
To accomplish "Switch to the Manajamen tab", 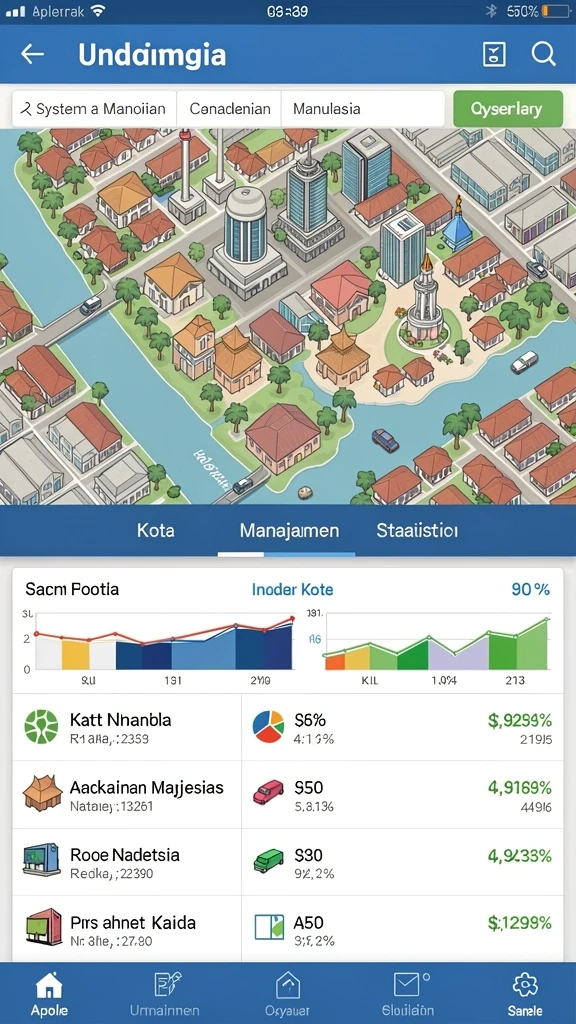I will point(289,530).
